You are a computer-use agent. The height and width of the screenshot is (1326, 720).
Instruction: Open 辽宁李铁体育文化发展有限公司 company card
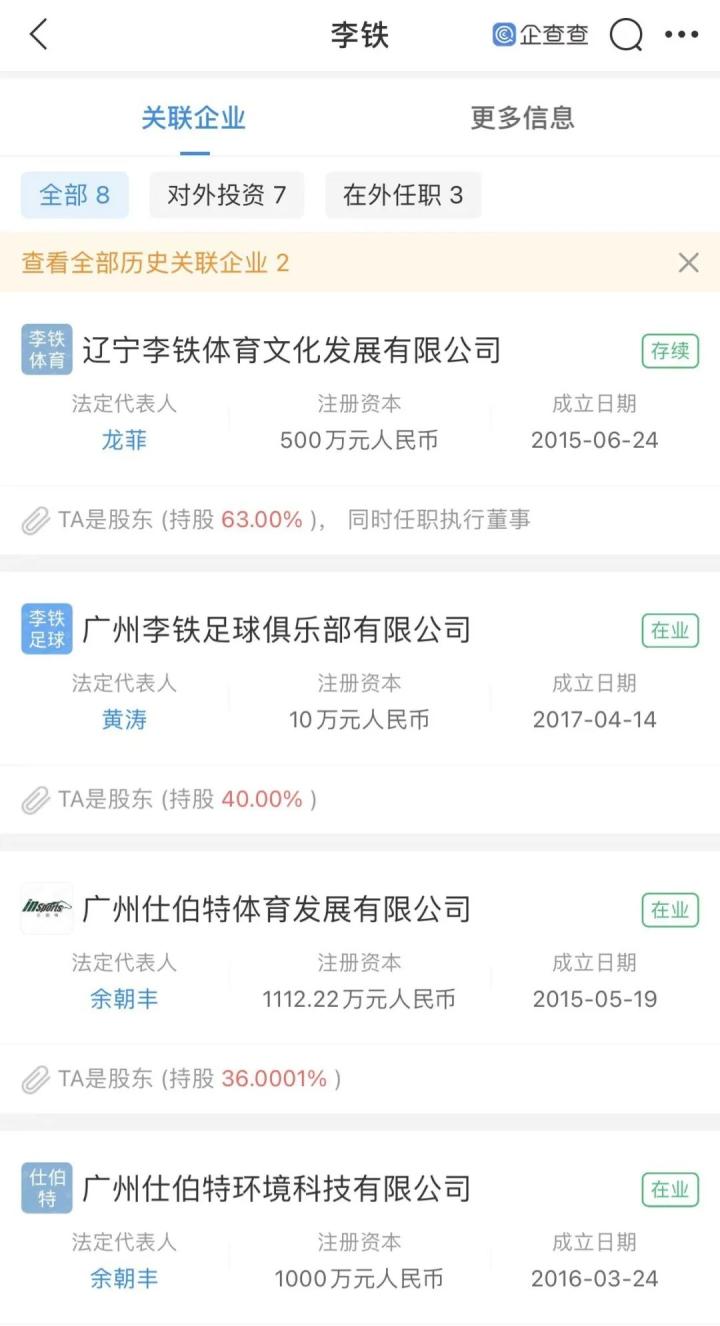[x=291, y=350]
